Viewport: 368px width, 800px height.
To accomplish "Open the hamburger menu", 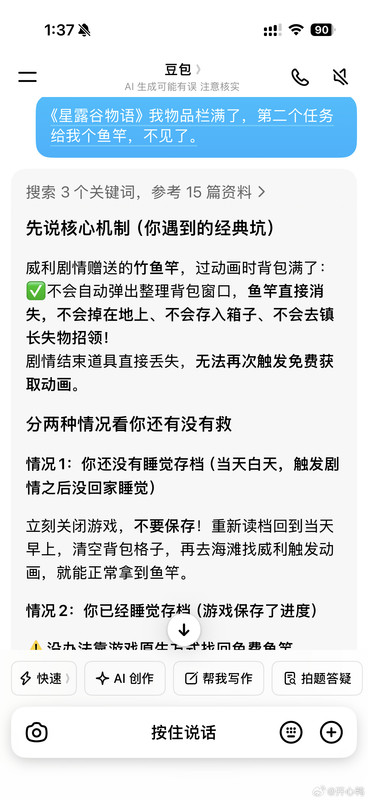I will [x=28, y=77].
